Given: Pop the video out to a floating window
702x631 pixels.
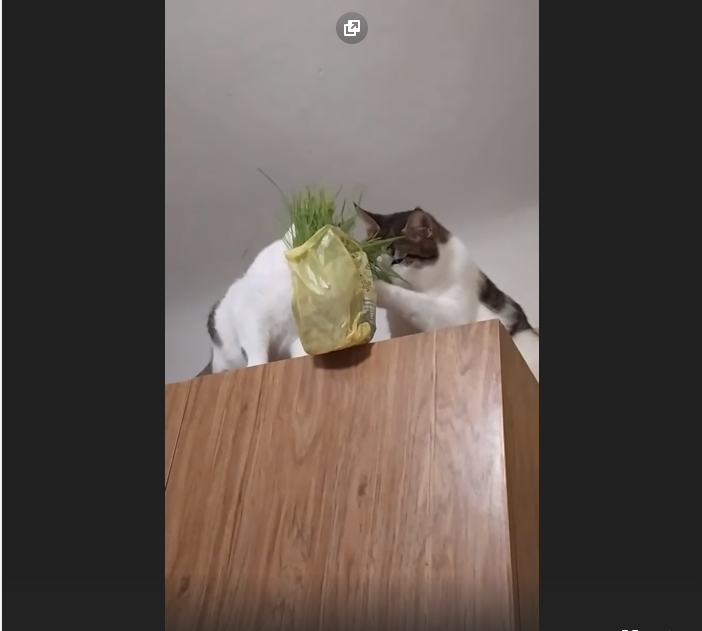Looking at the screenshot, I should pos(352,28).
